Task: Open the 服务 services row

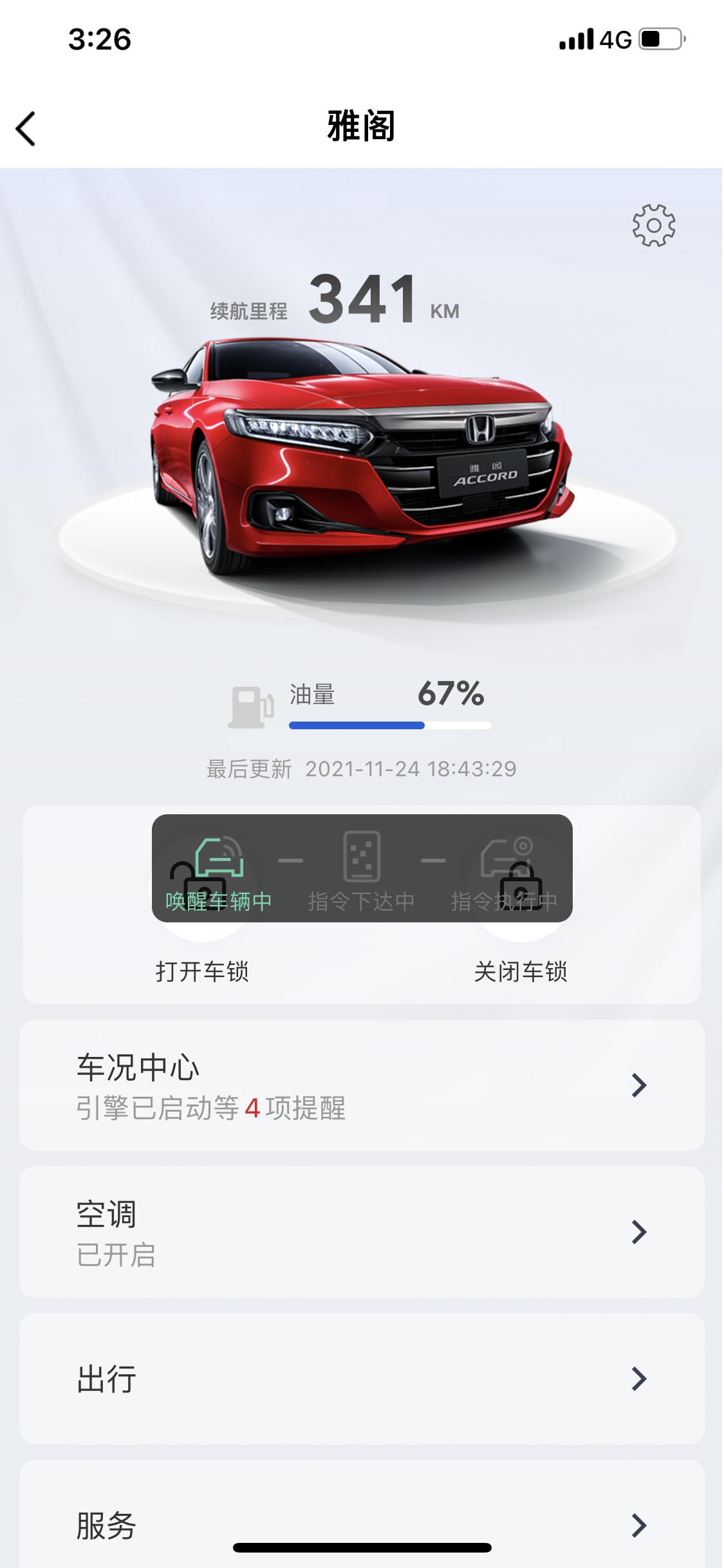Action: pos(362,1524)
